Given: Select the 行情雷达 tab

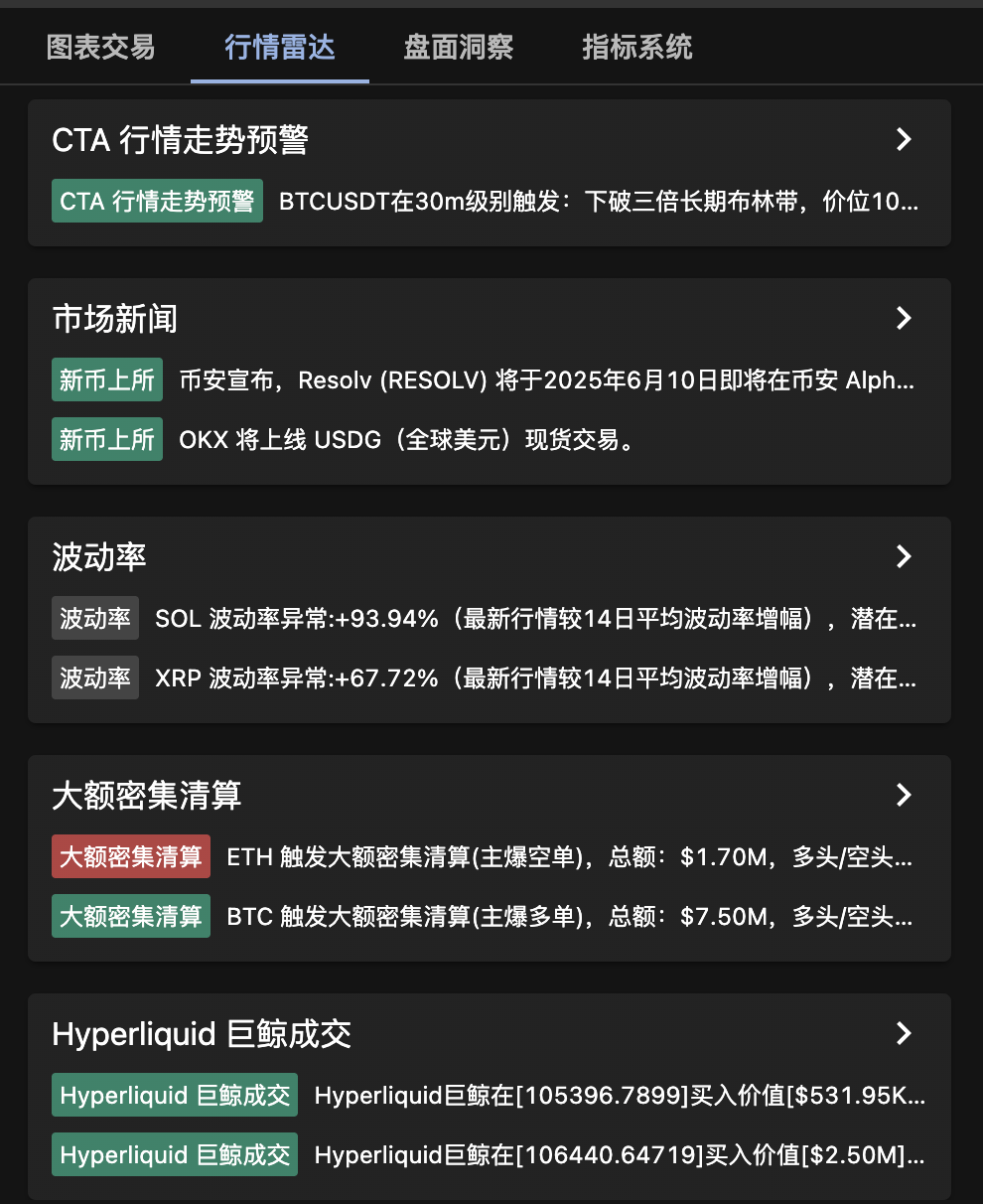Looking at the screenshot, I should point(279,47).
